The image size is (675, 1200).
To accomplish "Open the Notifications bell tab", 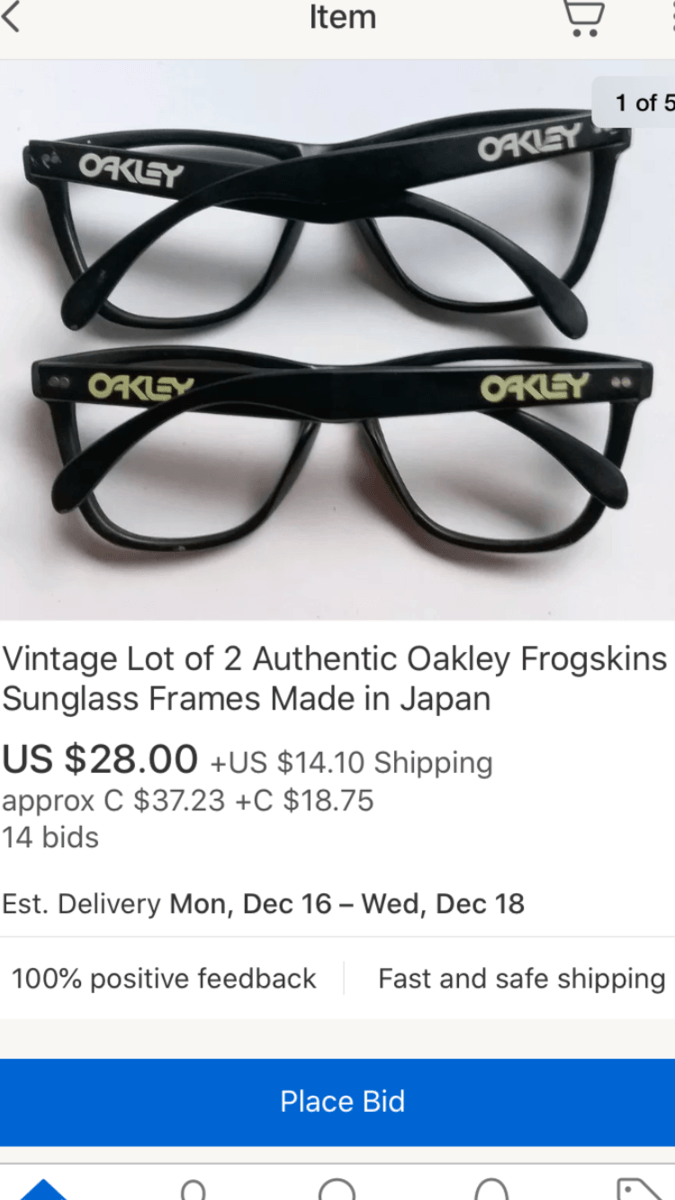I will [x=491, y=1190].
